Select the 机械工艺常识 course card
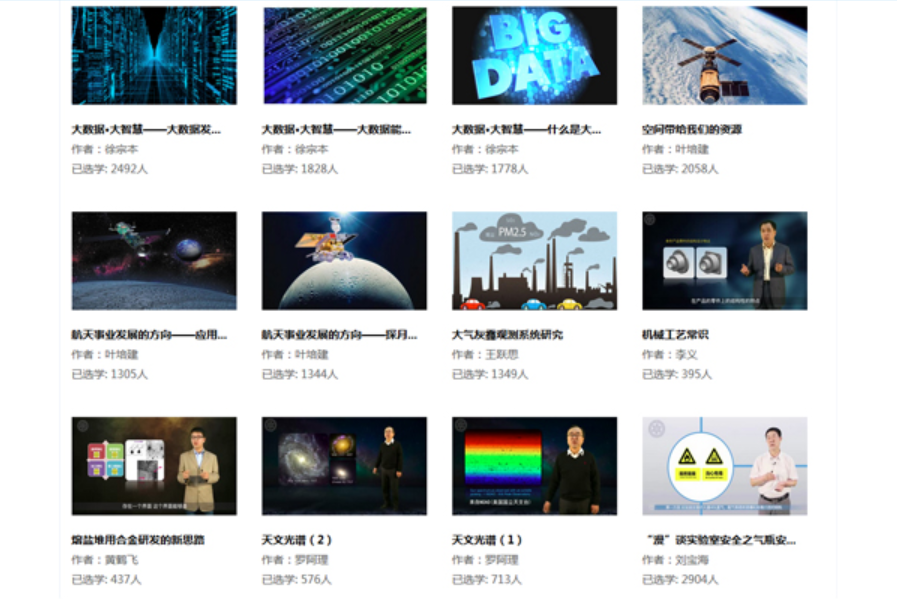Viewport: 897px width, 599px height. [x=724, y=261]
